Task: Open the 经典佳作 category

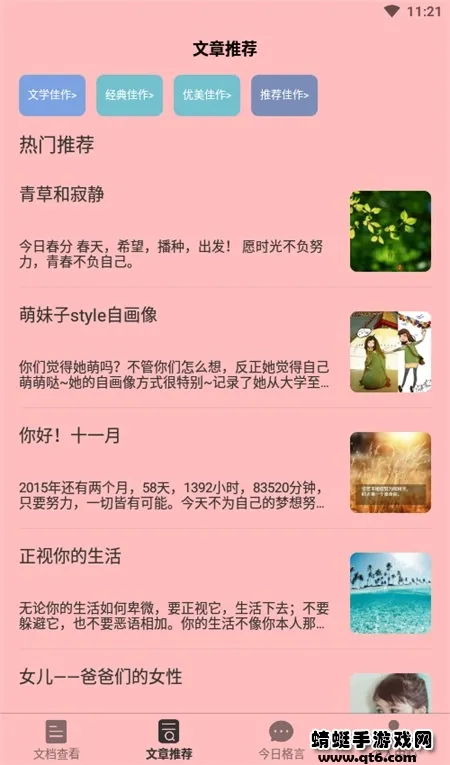Action: (129, 95)
